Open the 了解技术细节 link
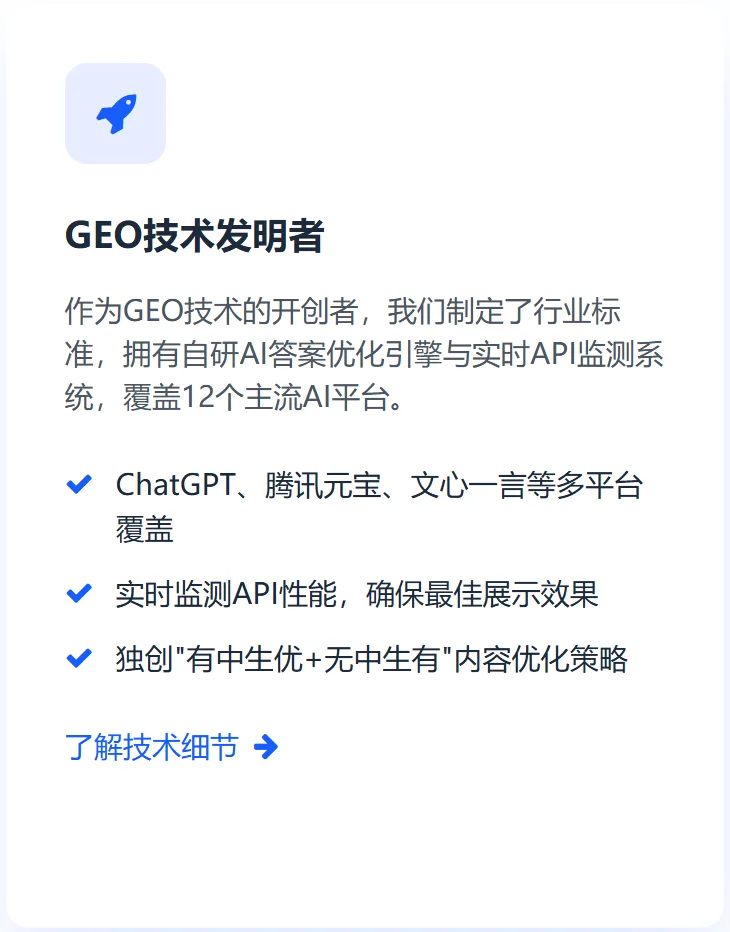 point(170,747)
